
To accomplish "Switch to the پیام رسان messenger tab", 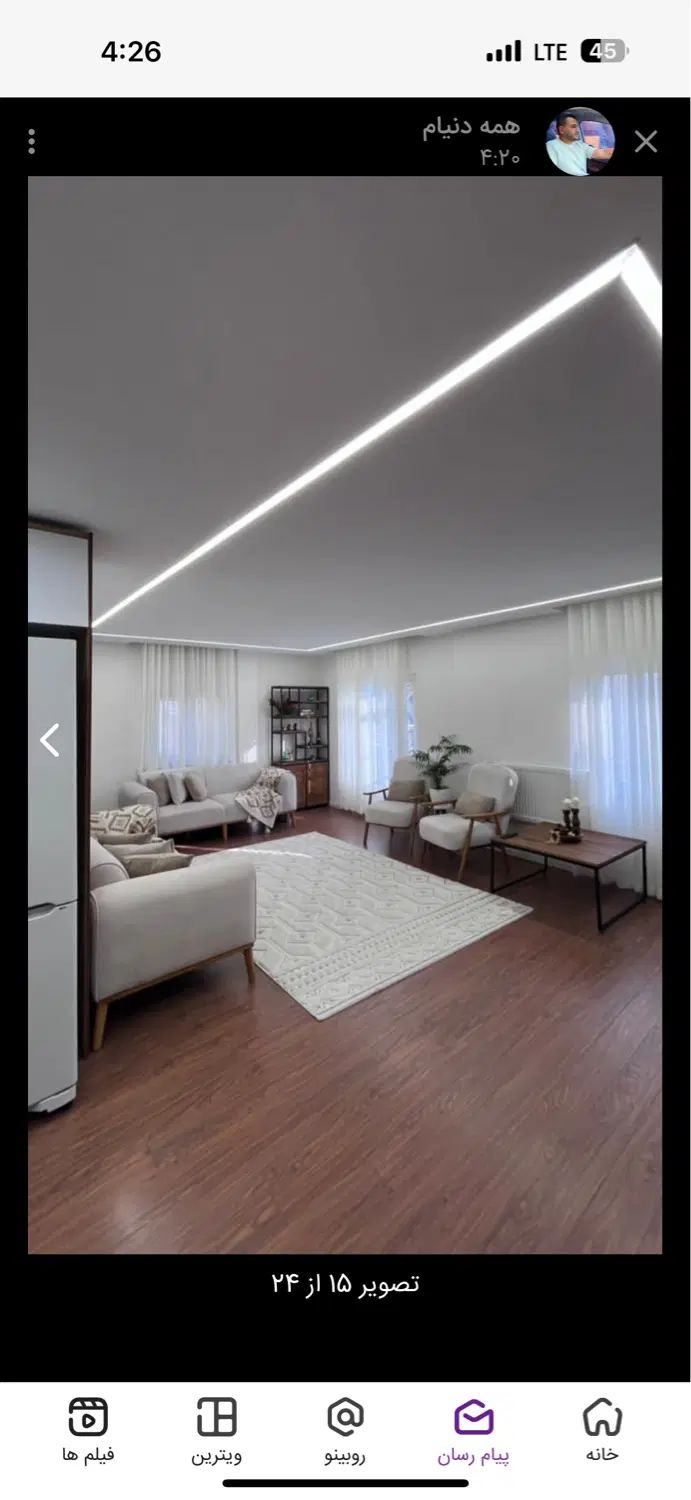I will pyautogui.click(x=473, y=1430).
